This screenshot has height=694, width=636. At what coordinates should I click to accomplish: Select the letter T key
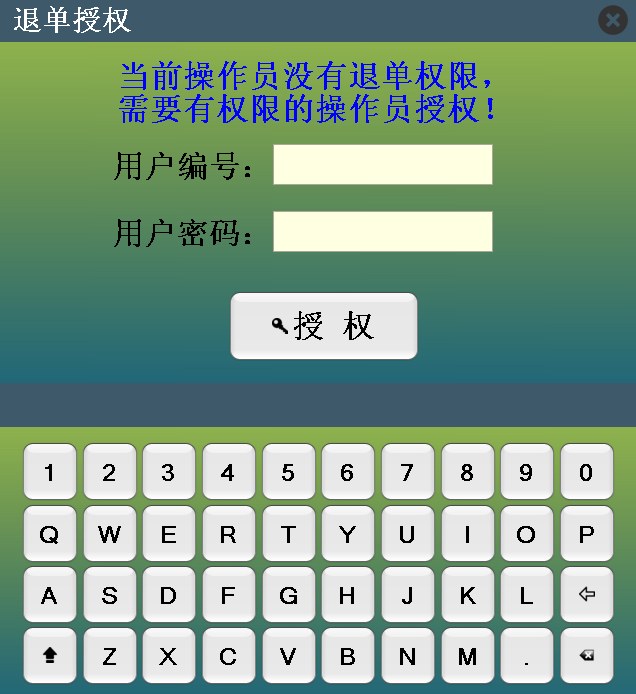click(288, 534)
